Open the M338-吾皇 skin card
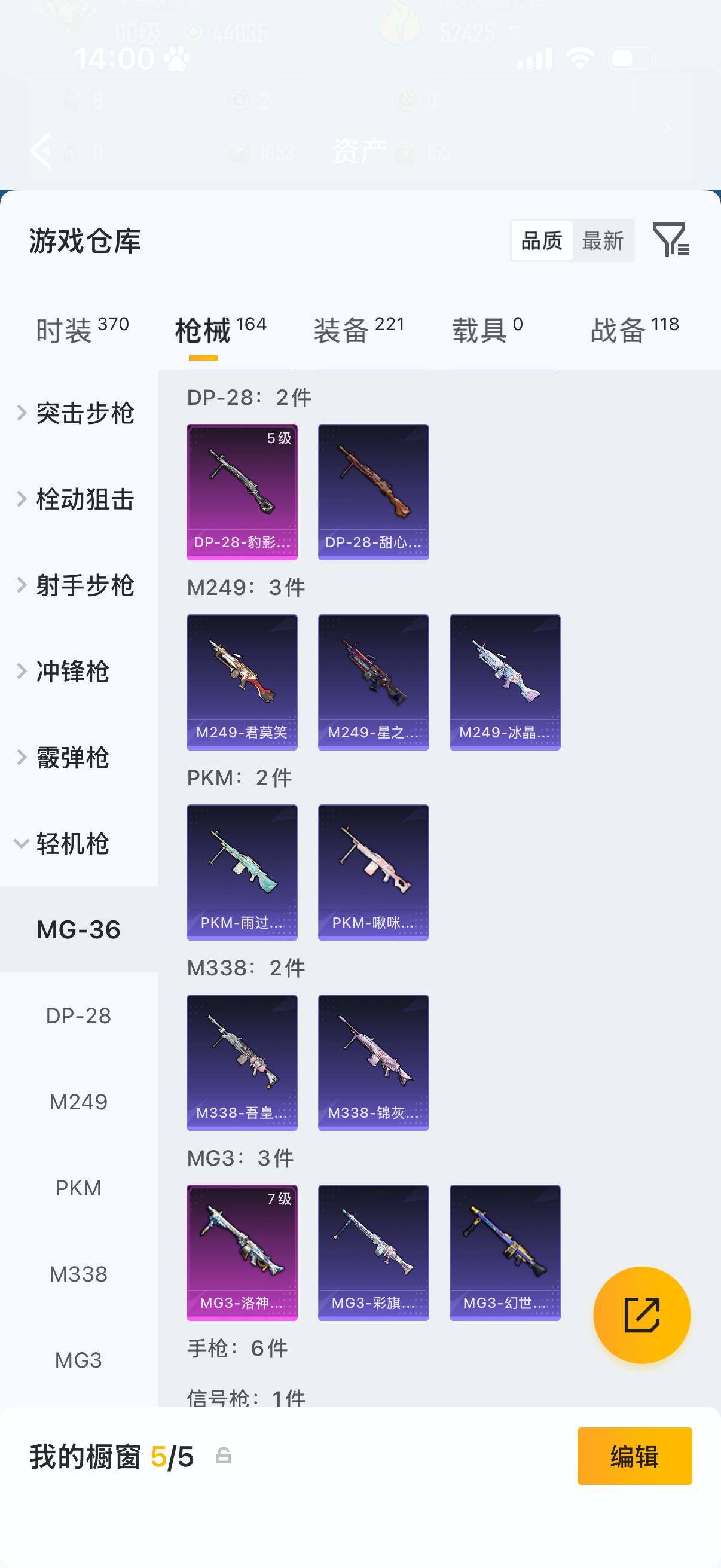 pos(242,1062)
